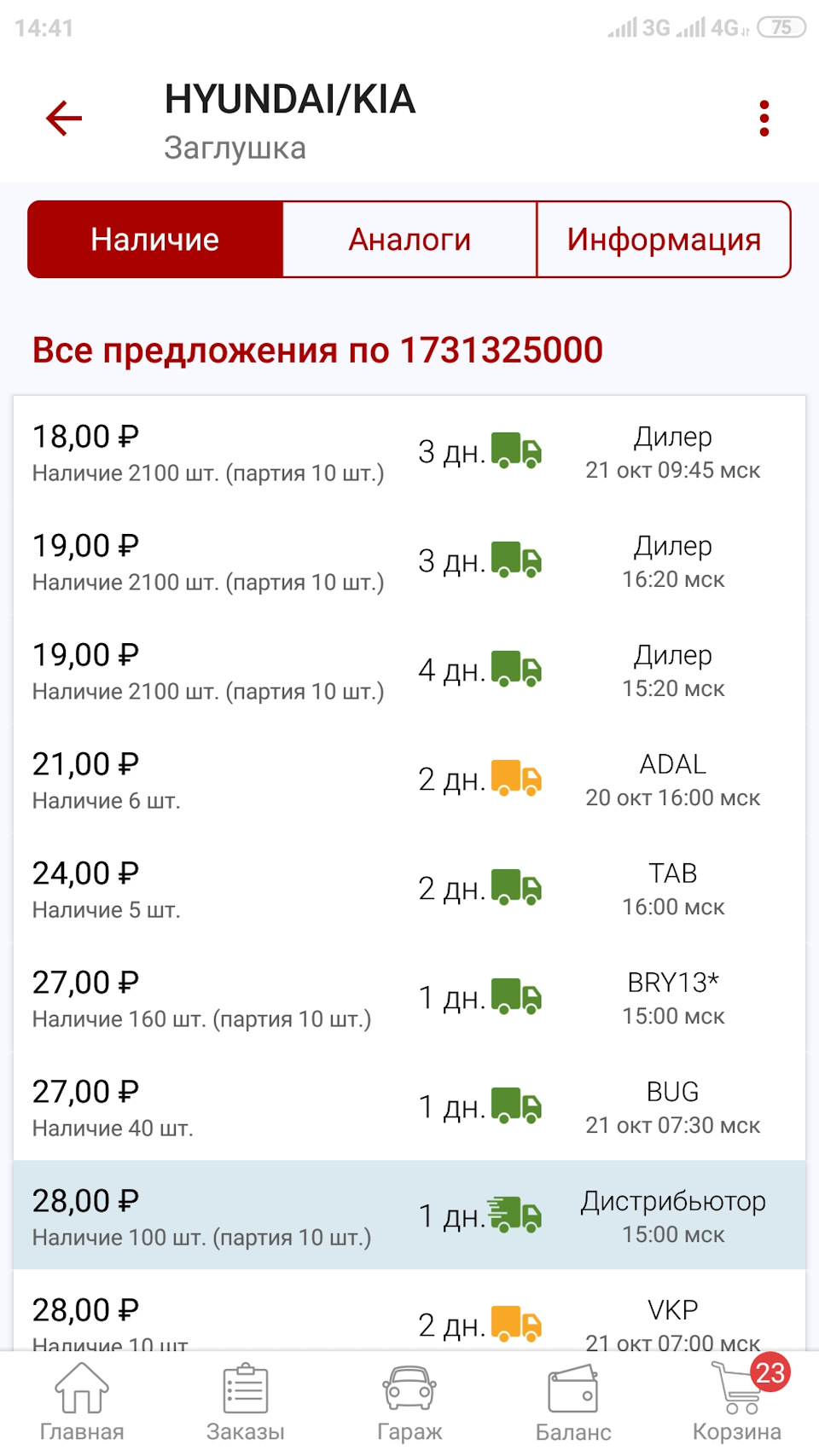Select the highlighted Дистрибьютор 28,00 ₽ offer
Viewport: 819px width, 1456px height.
(409, 1215)
